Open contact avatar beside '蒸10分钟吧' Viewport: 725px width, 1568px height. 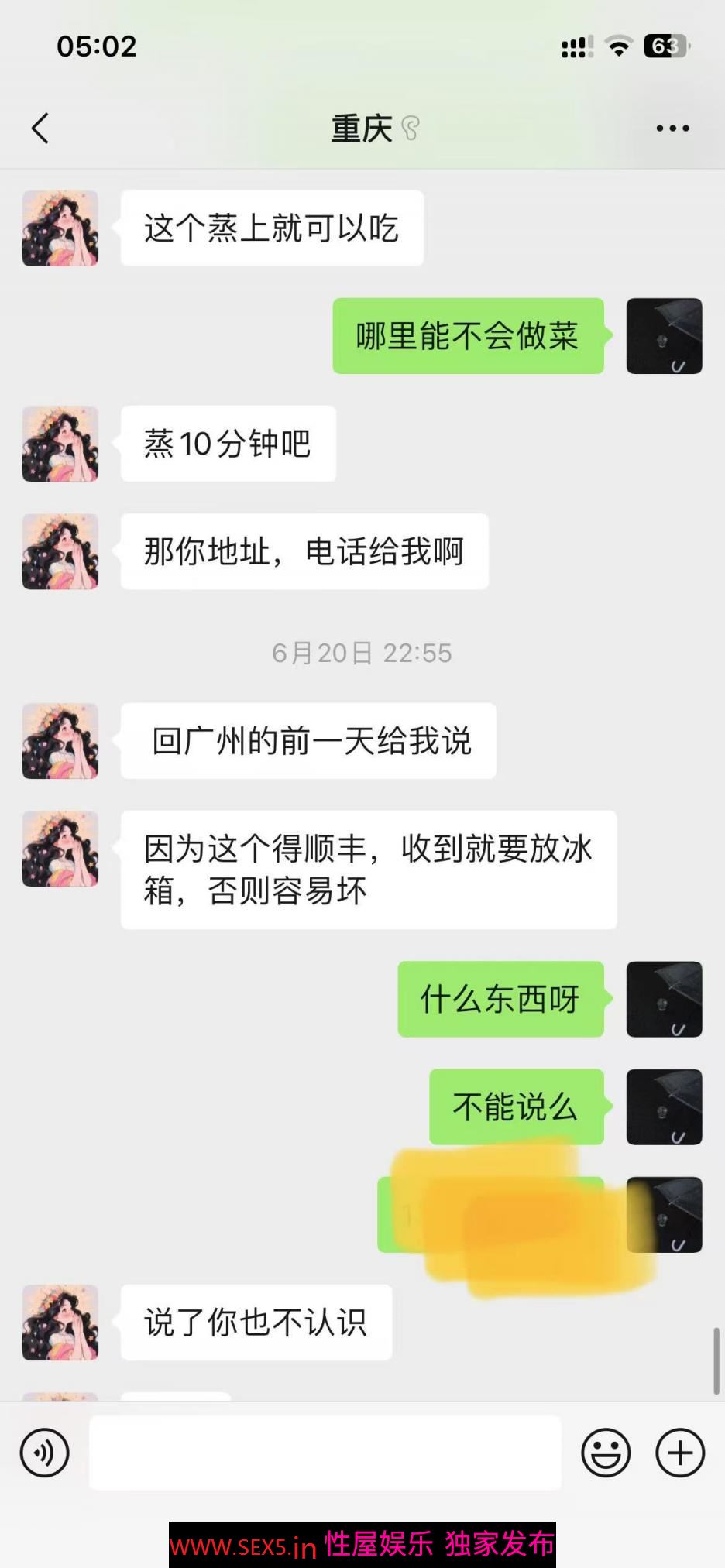60,444
